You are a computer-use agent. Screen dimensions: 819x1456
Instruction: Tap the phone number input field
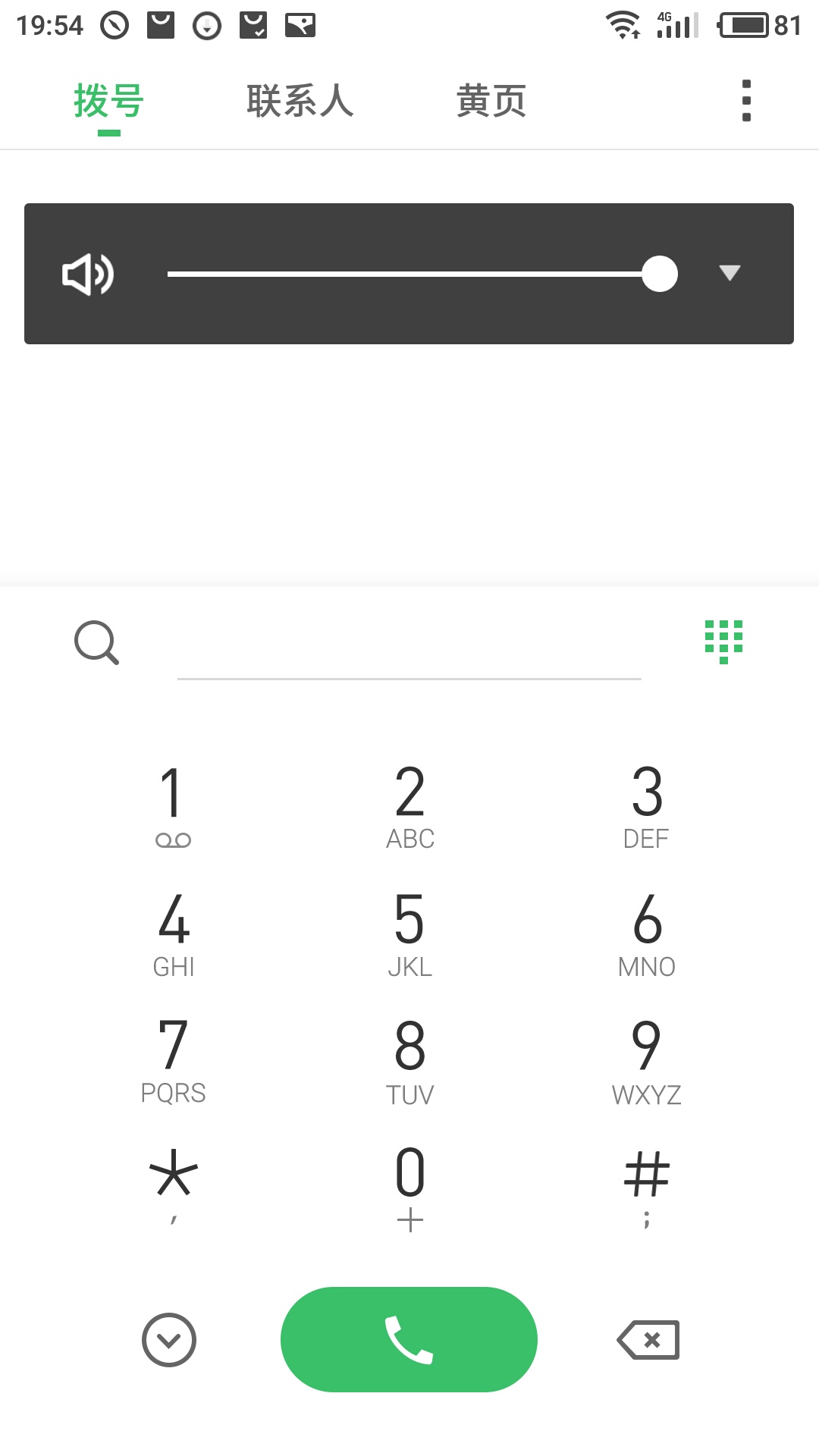coord(409,660)
